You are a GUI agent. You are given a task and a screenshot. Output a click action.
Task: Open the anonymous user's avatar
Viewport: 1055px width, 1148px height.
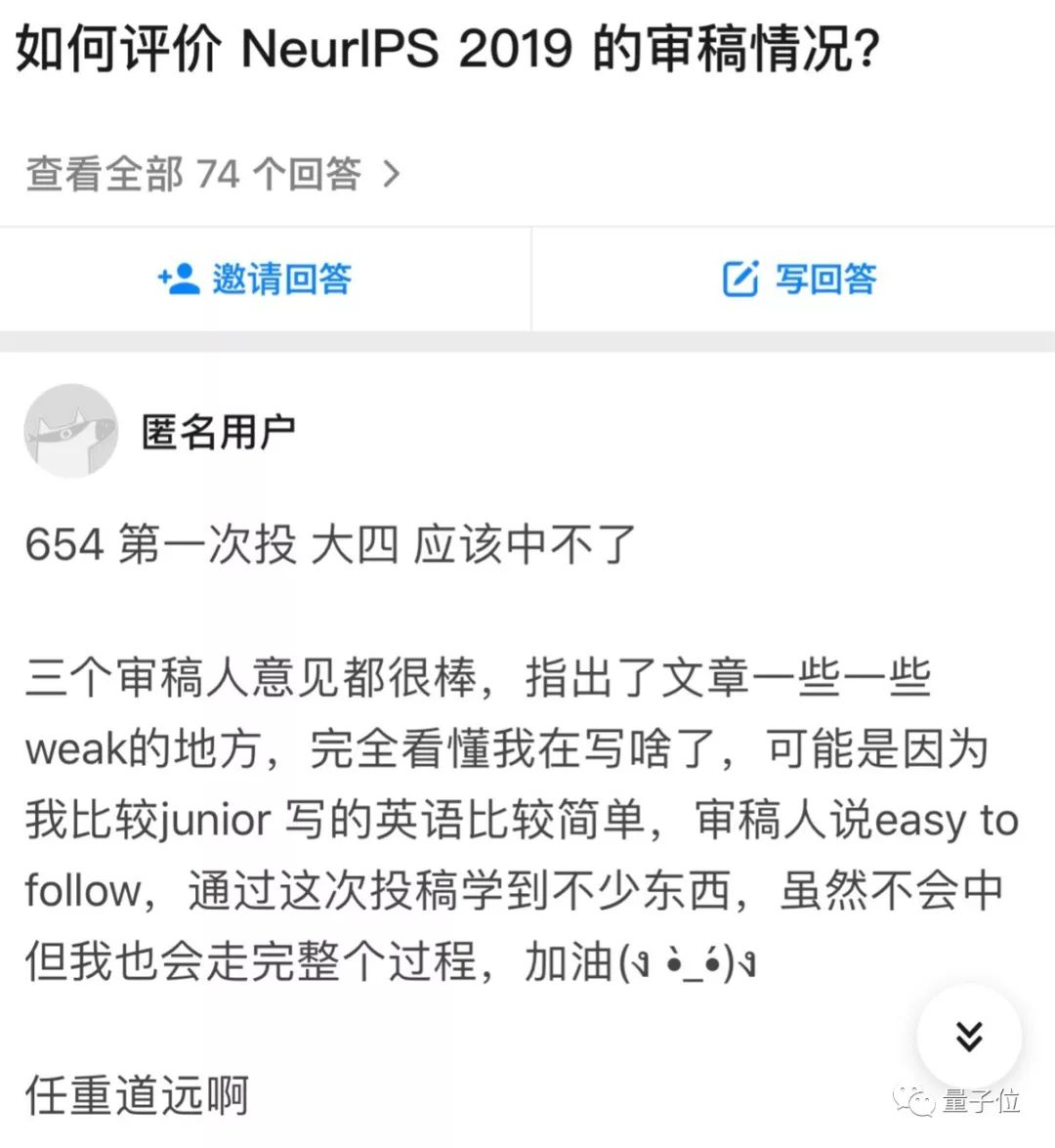(x=70, y=431)
